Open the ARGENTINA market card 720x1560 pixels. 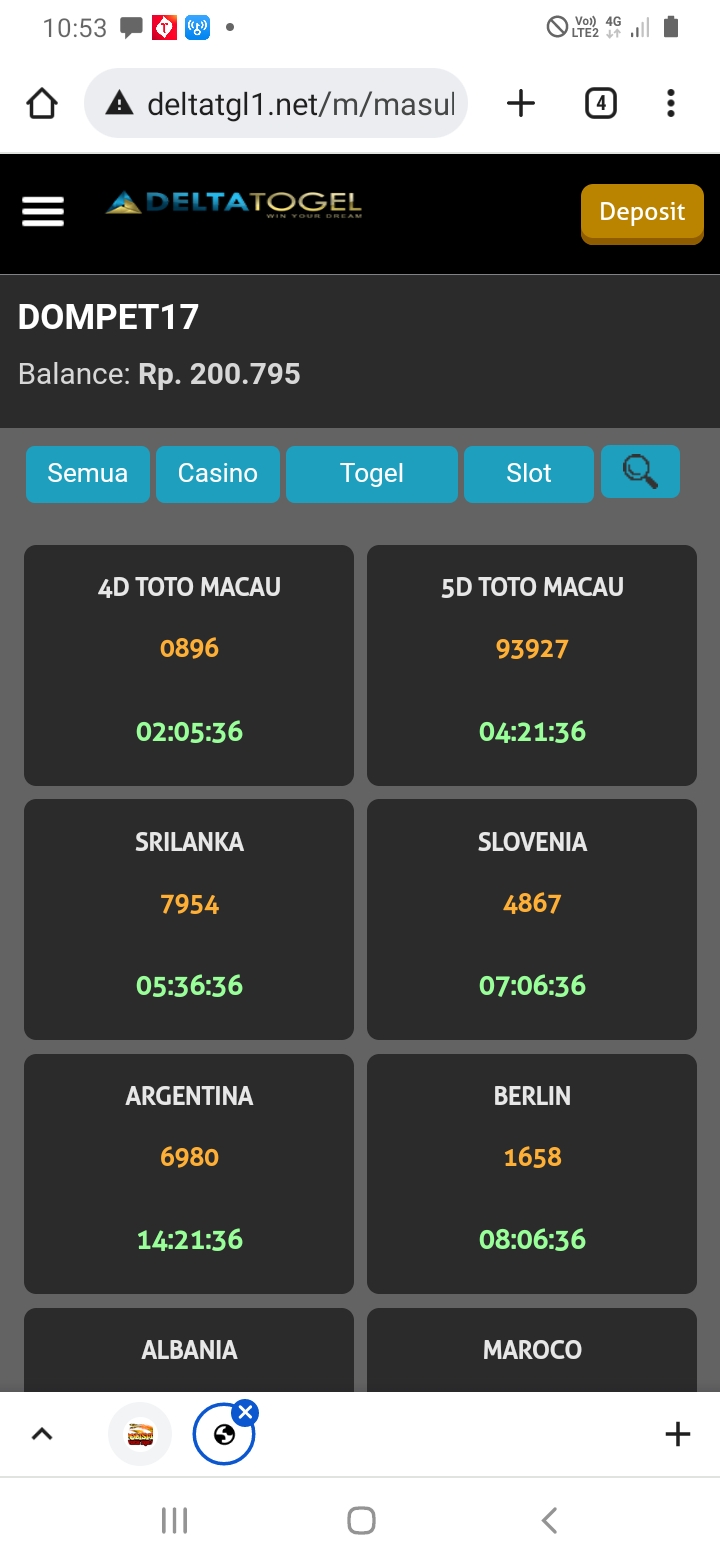[x=189, y=1173]
